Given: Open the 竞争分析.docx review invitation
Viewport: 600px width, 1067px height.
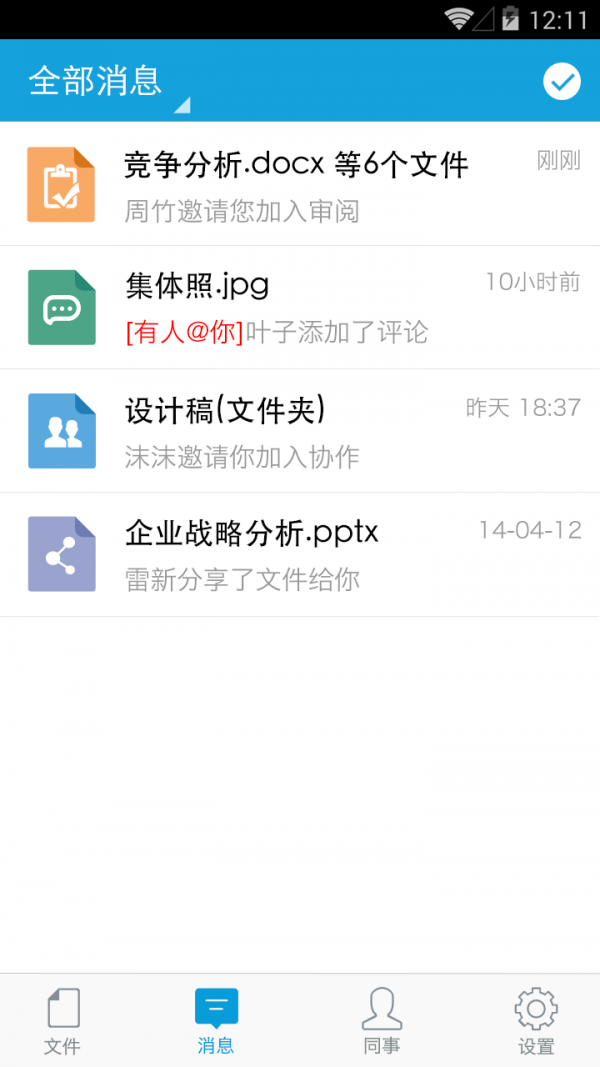Looking at the screenshot, I should point(300,185).
